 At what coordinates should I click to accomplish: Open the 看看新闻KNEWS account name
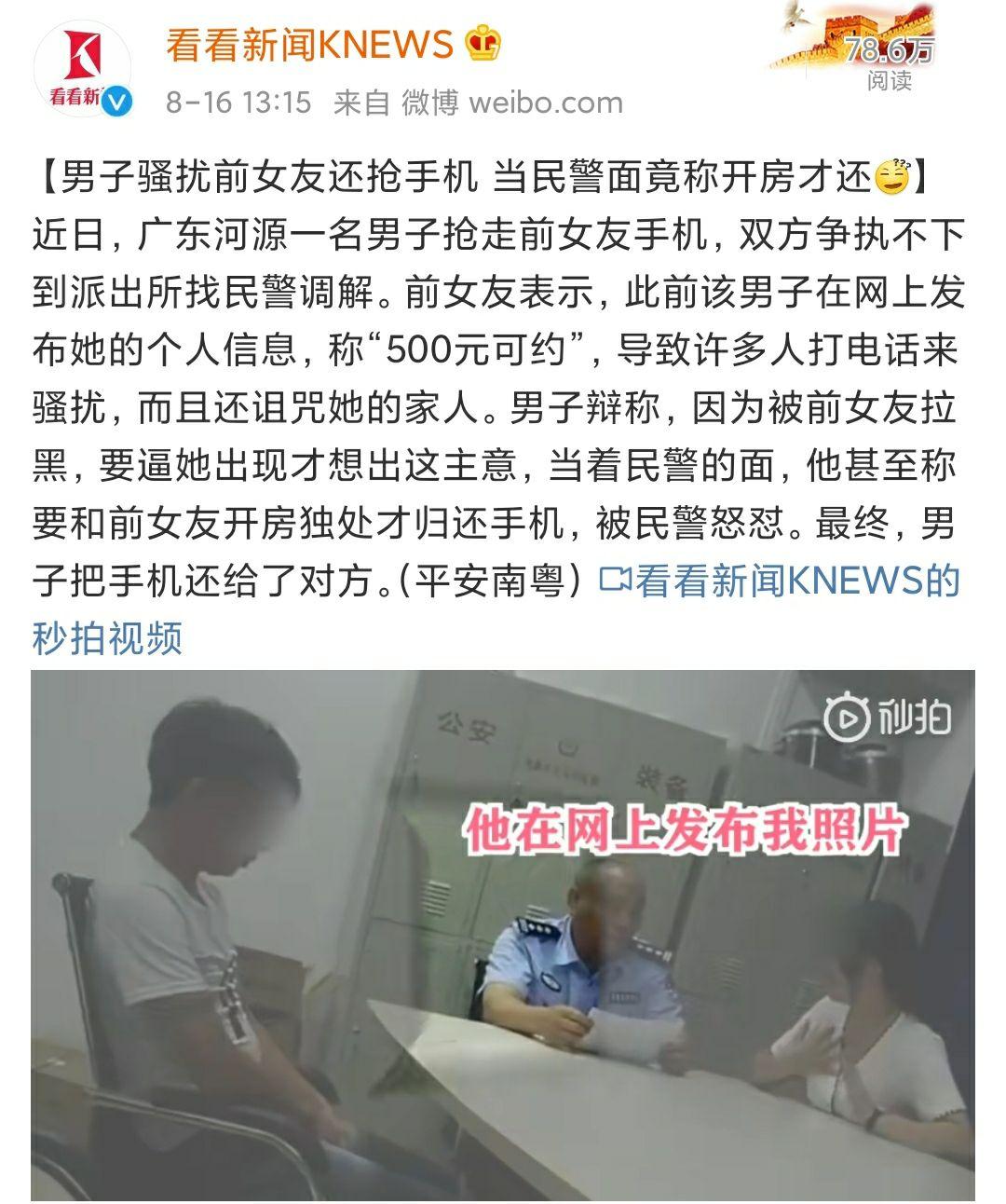308,45
